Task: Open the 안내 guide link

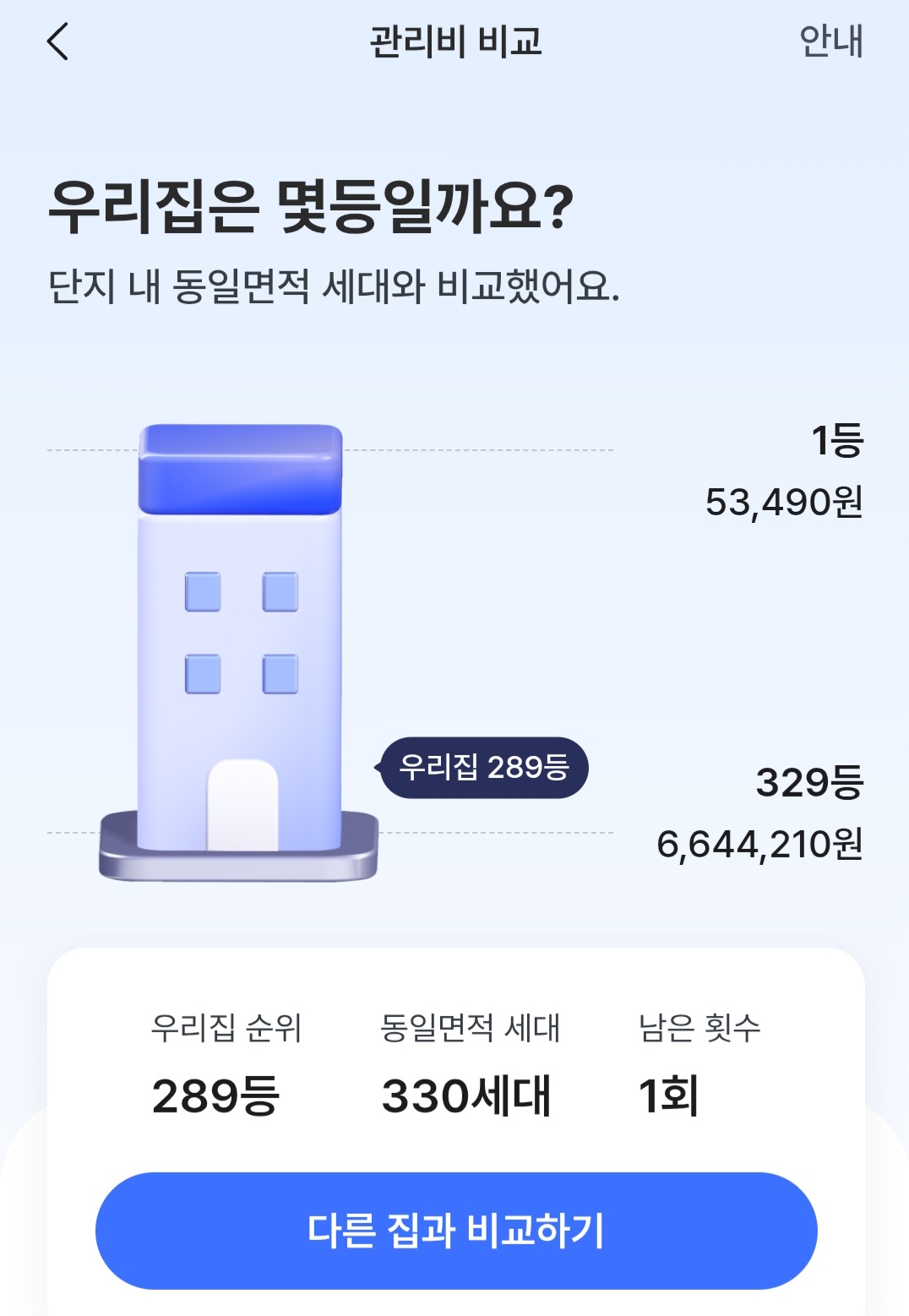Action: pyautogui.click(x=830, y=41)
